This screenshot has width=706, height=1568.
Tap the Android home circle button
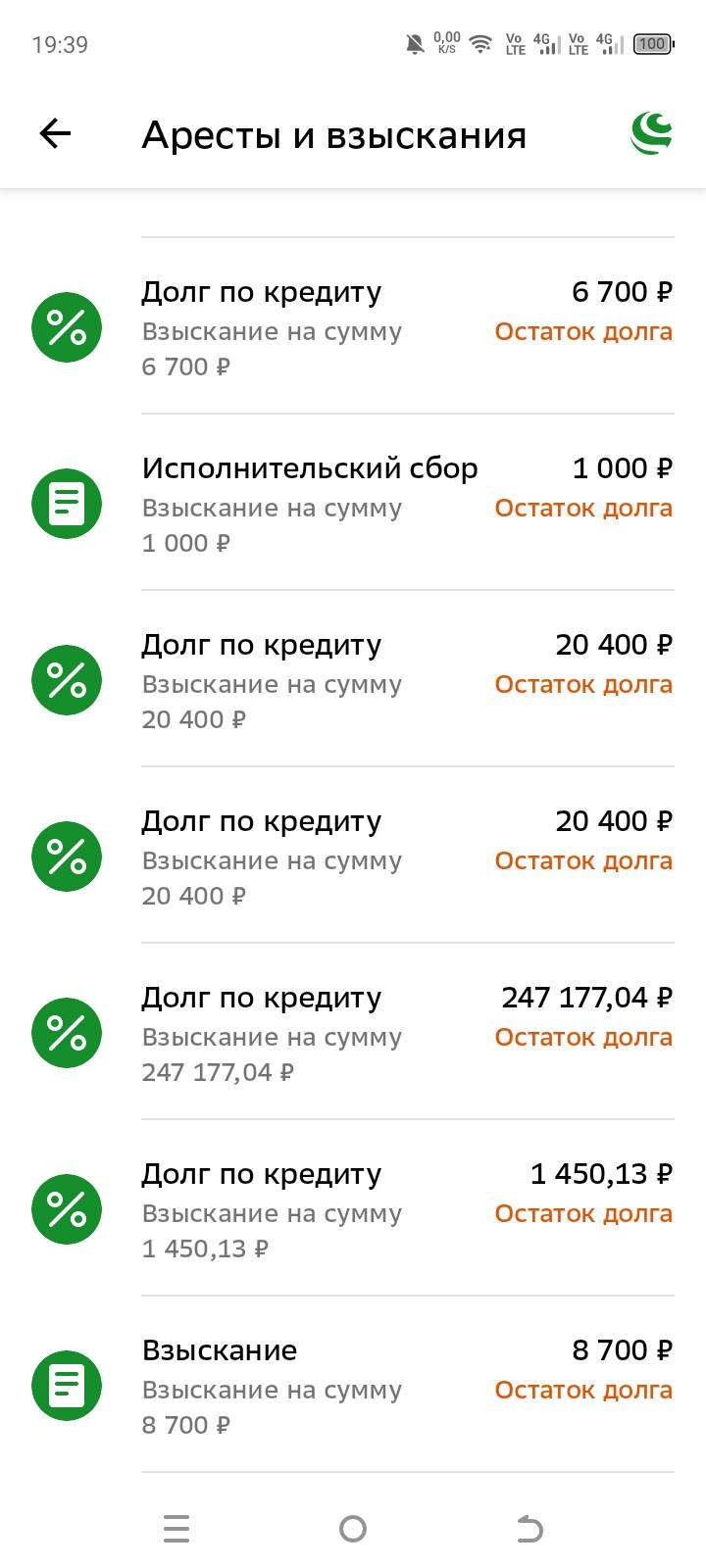tap(352, 1527)
